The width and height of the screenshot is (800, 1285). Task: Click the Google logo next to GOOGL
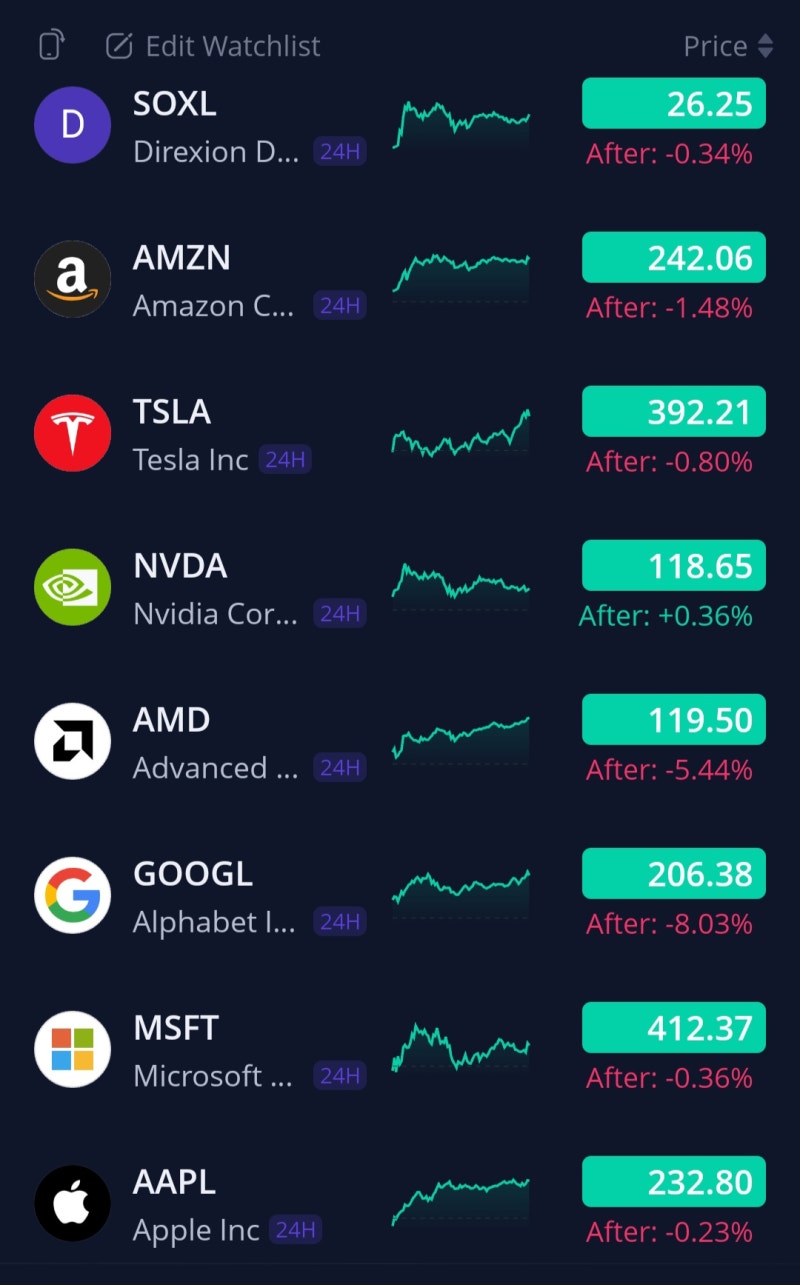point(72,895)
